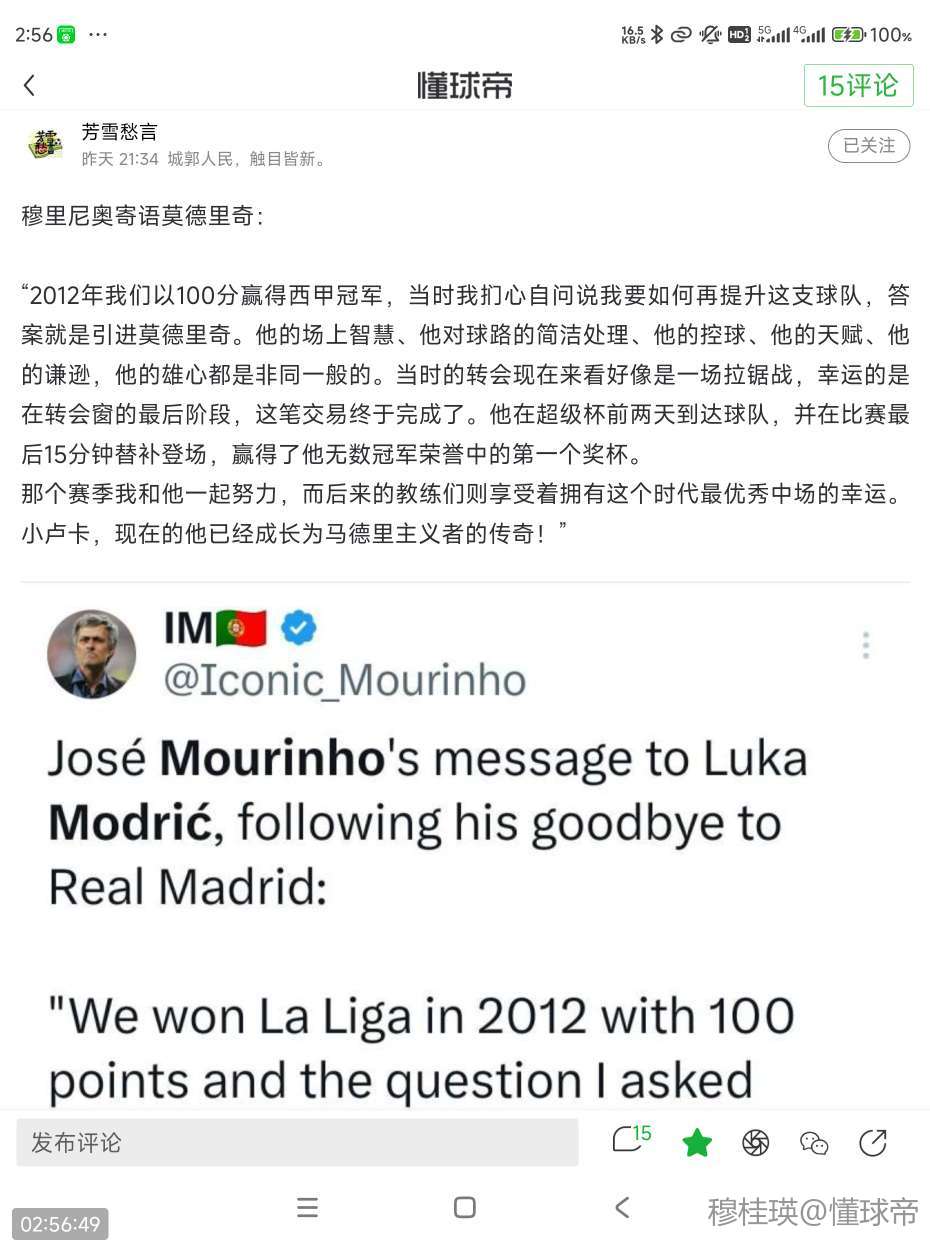Tap the 发布评论 comment input field

coord(297,1142)
